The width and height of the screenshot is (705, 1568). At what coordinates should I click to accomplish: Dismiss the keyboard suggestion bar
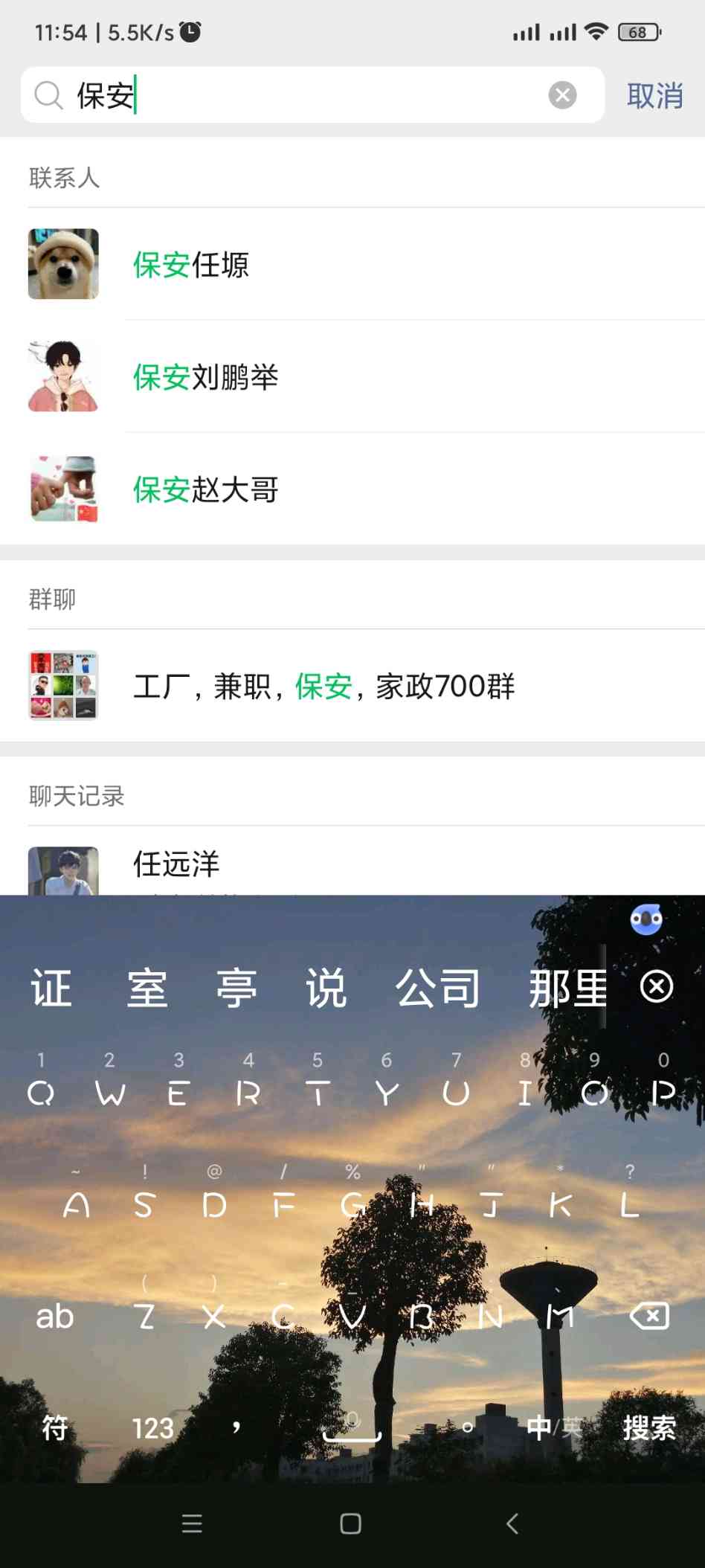[656, 987]
